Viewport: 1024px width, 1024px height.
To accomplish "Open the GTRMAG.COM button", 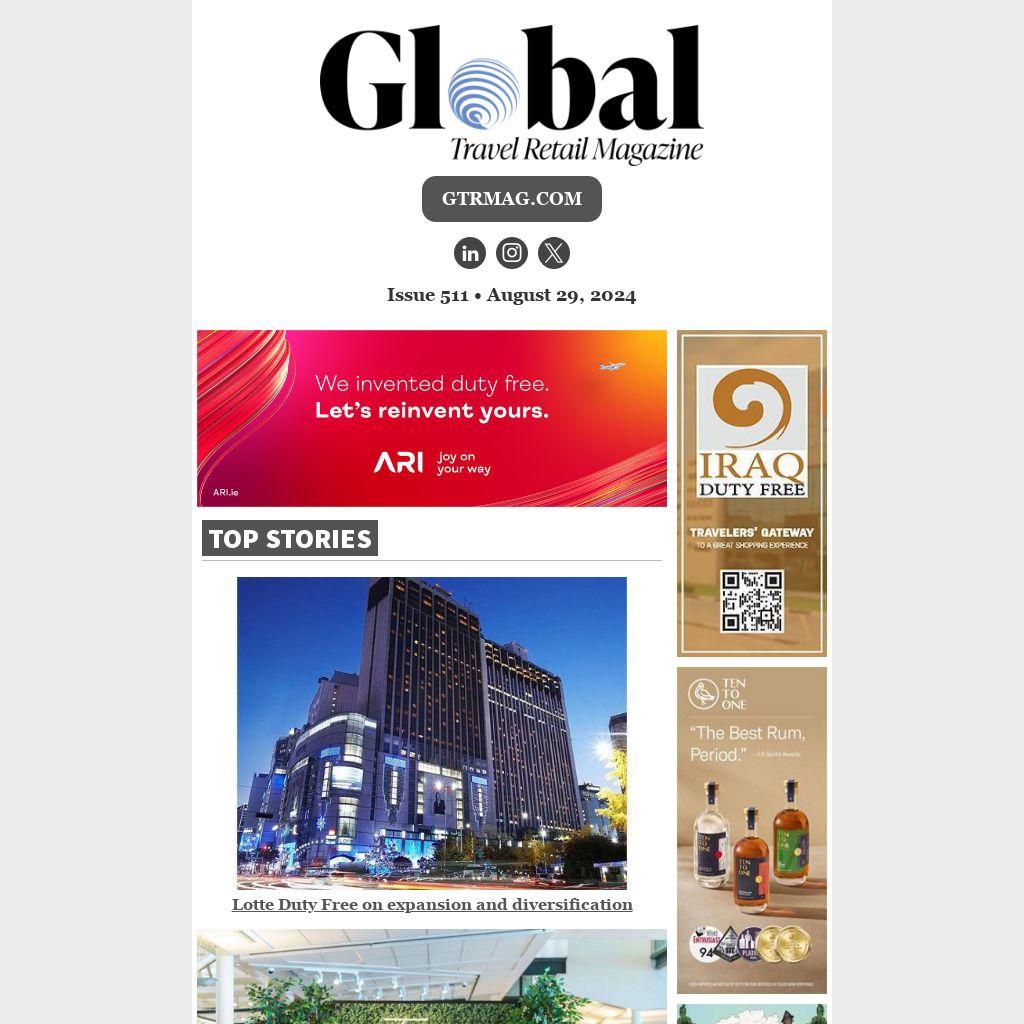I will coord(511,199).
